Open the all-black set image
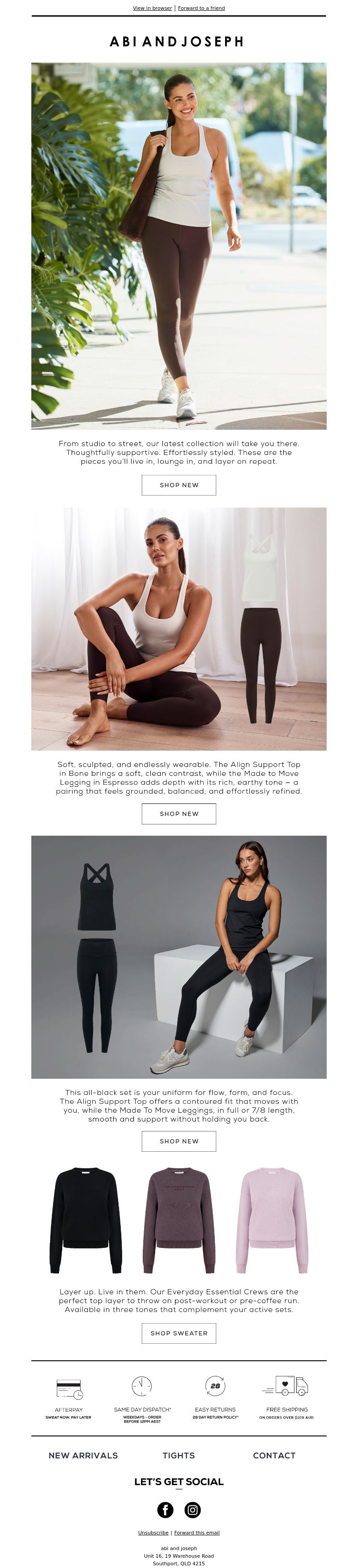 click(x=179, y=957)
